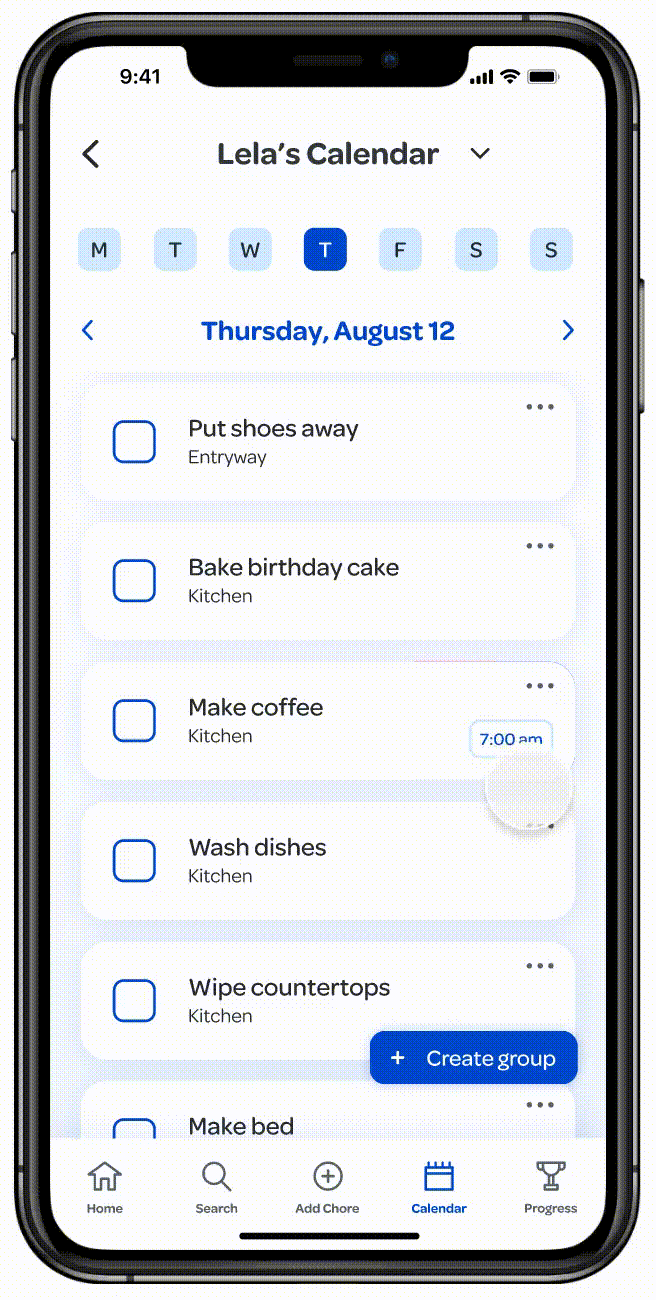Select Wednesday in the week strip

click(x=250, y=250)
